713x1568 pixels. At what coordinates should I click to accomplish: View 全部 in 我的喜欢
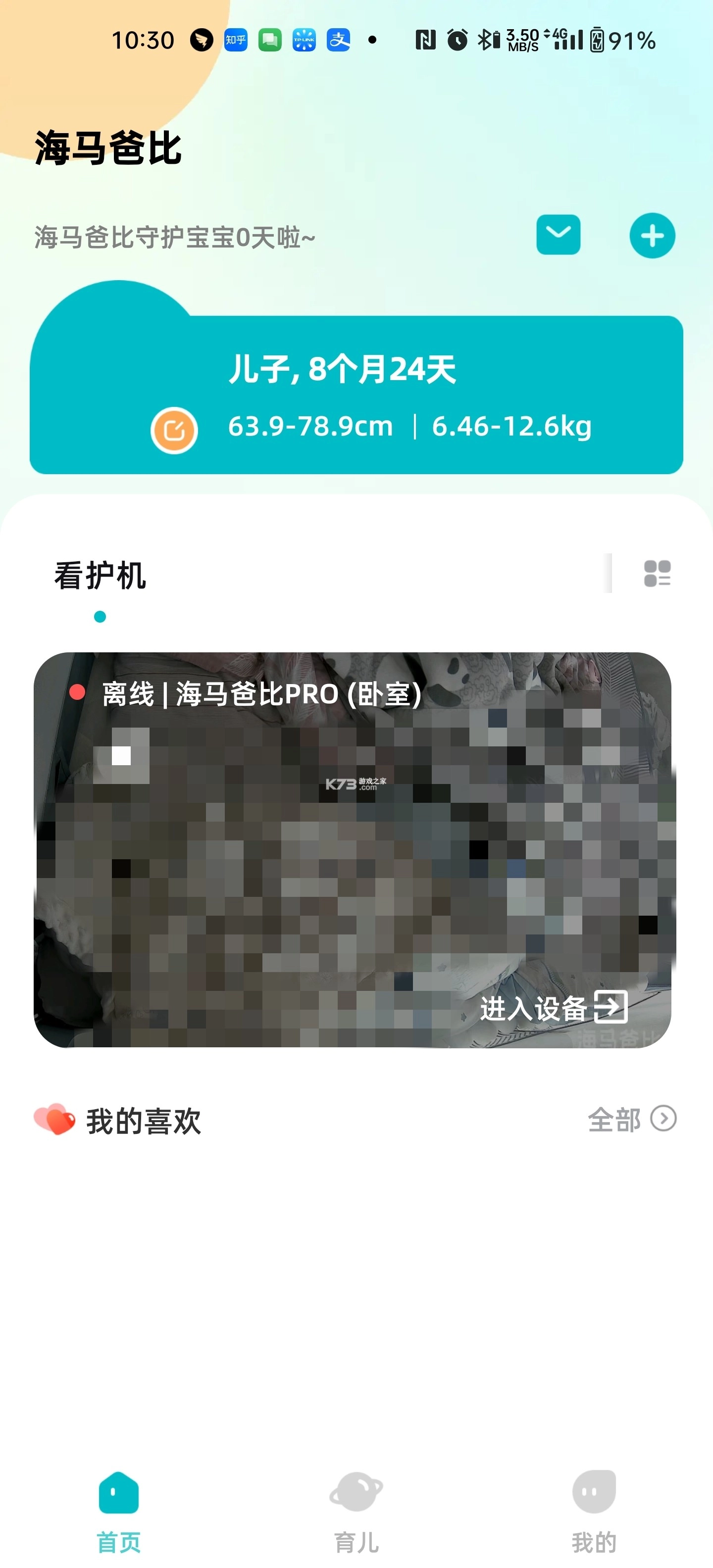click(631, 1119)
